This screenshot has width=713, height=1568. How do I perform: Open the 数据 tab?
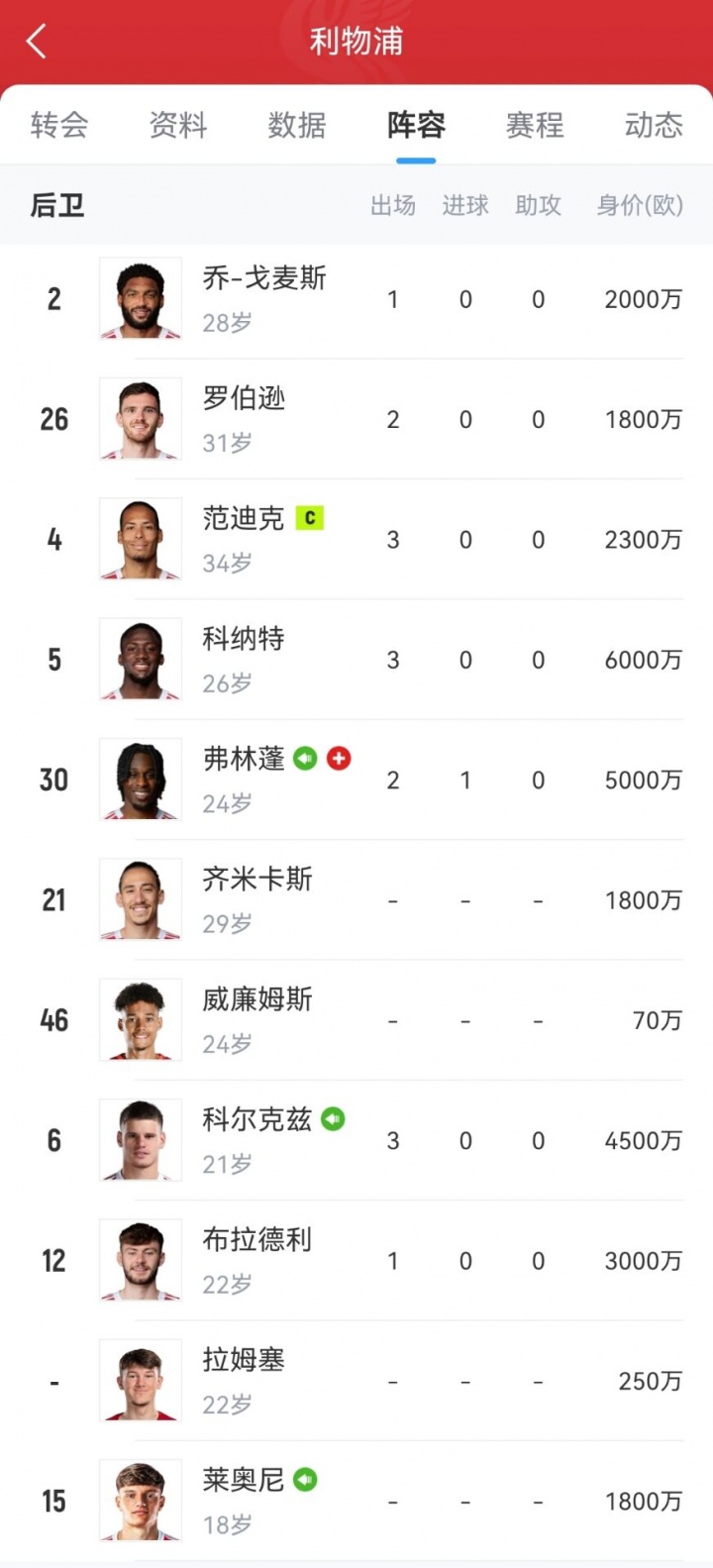[296, 126]
